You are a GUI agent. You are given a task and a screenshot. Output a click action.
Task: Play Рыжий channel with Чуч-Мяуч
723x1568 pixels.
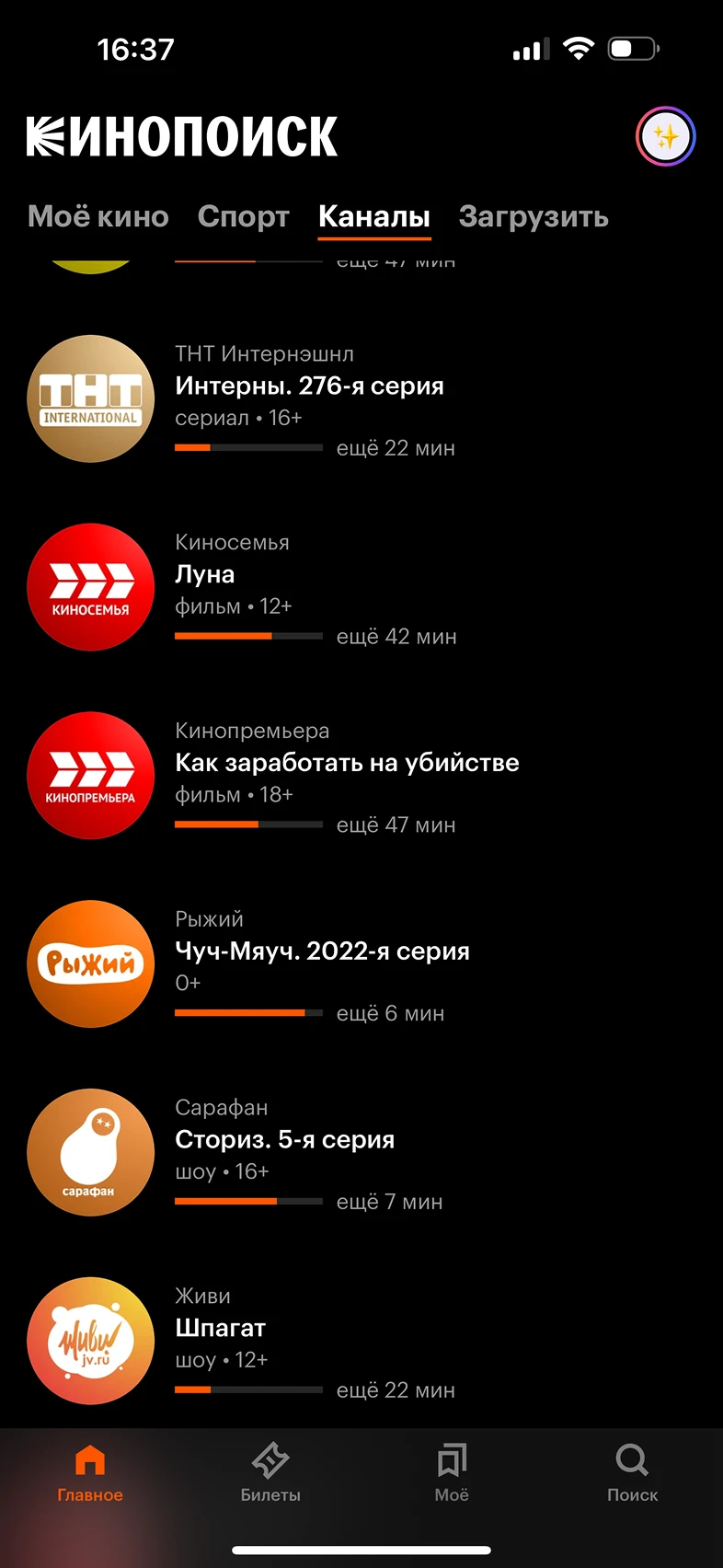click(361, 964)
